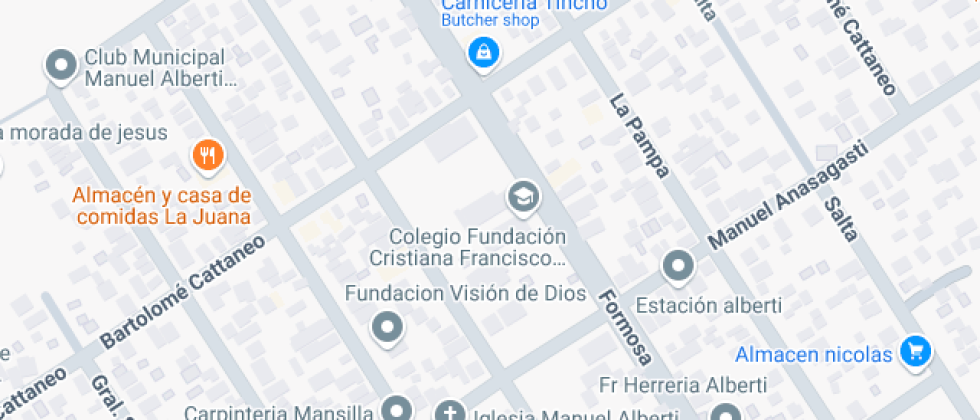Select the Carniceria Tincho butcher shop marker
980x420 pixels.
[484, 52]
